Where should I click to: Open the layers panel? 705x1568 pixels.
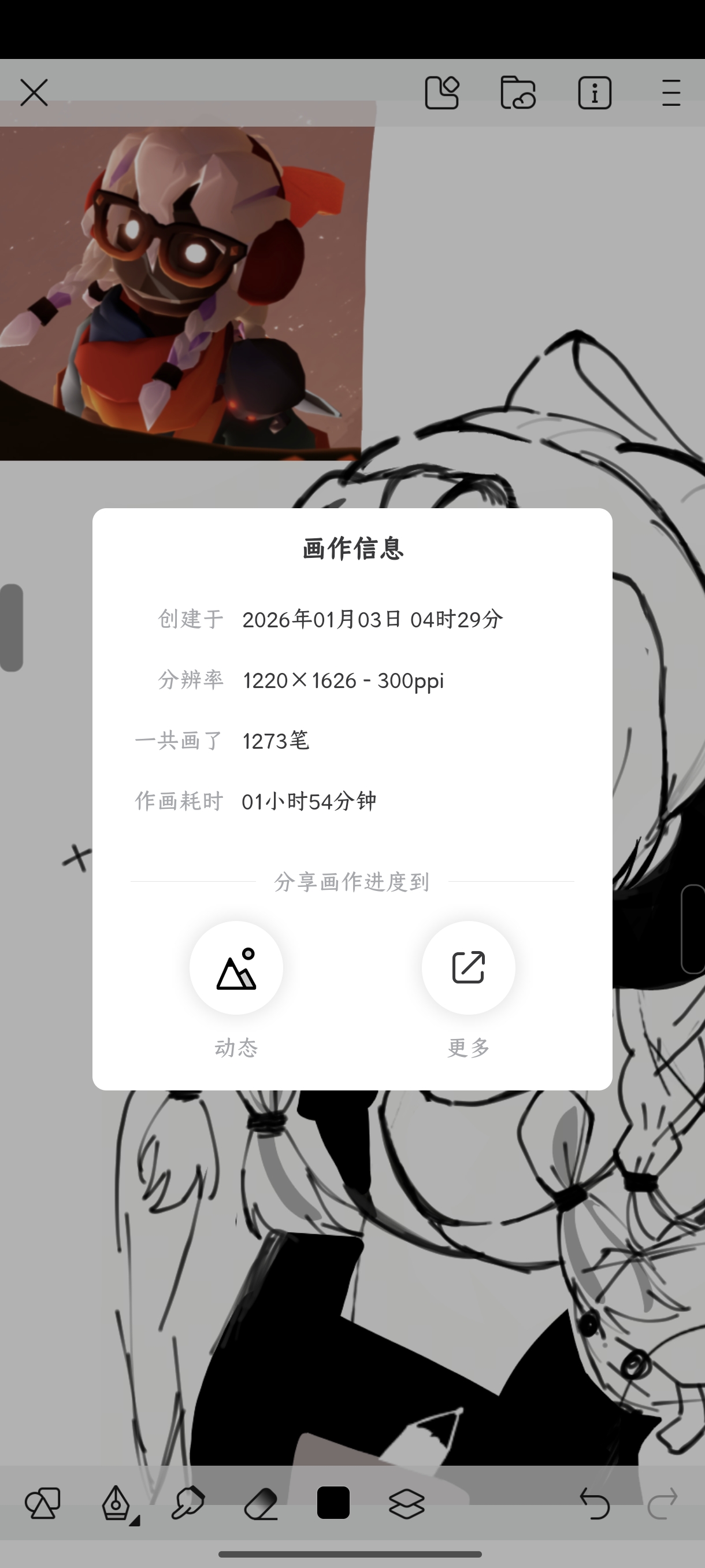coord(406,1503)
